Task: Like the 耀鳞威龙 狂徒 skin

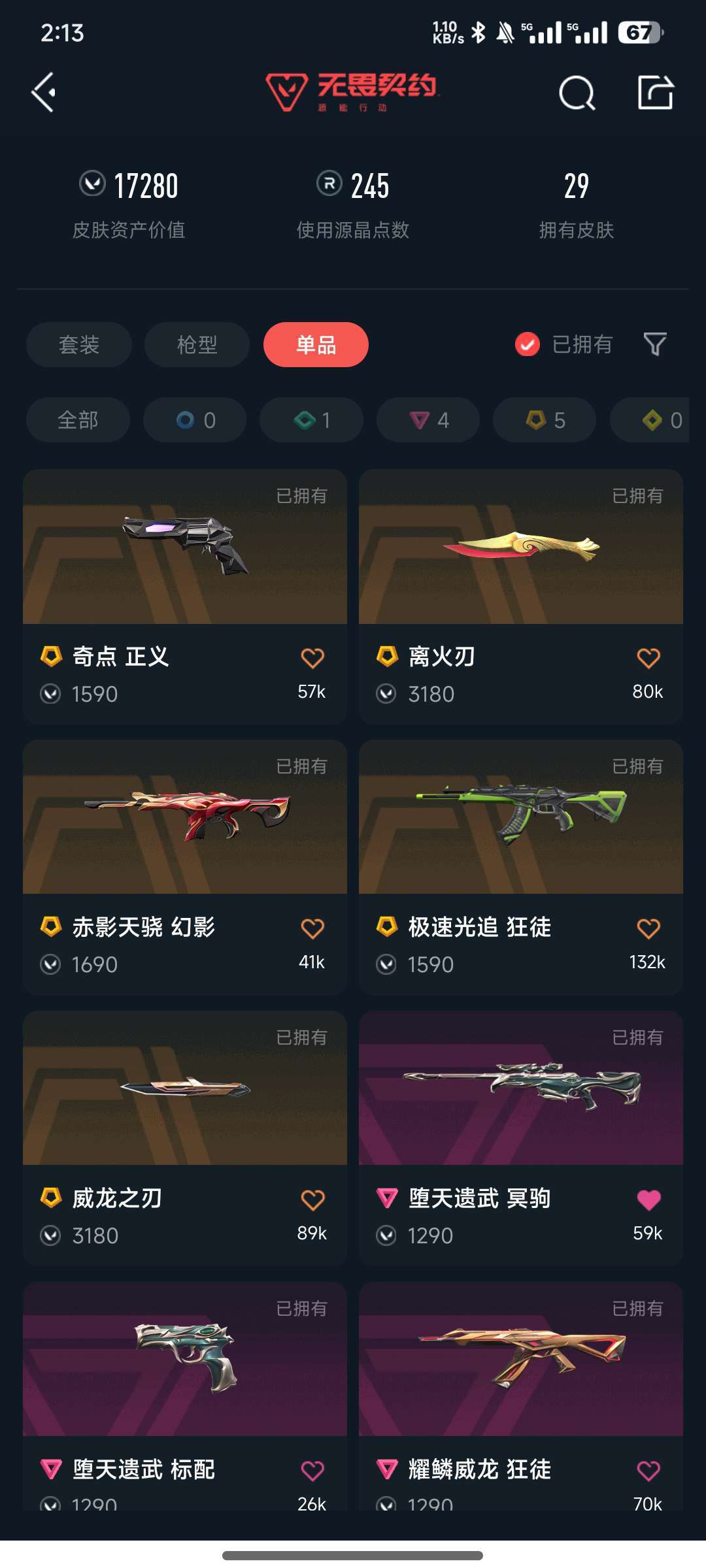Action: pyautogui.click(x=648, y=1471)
